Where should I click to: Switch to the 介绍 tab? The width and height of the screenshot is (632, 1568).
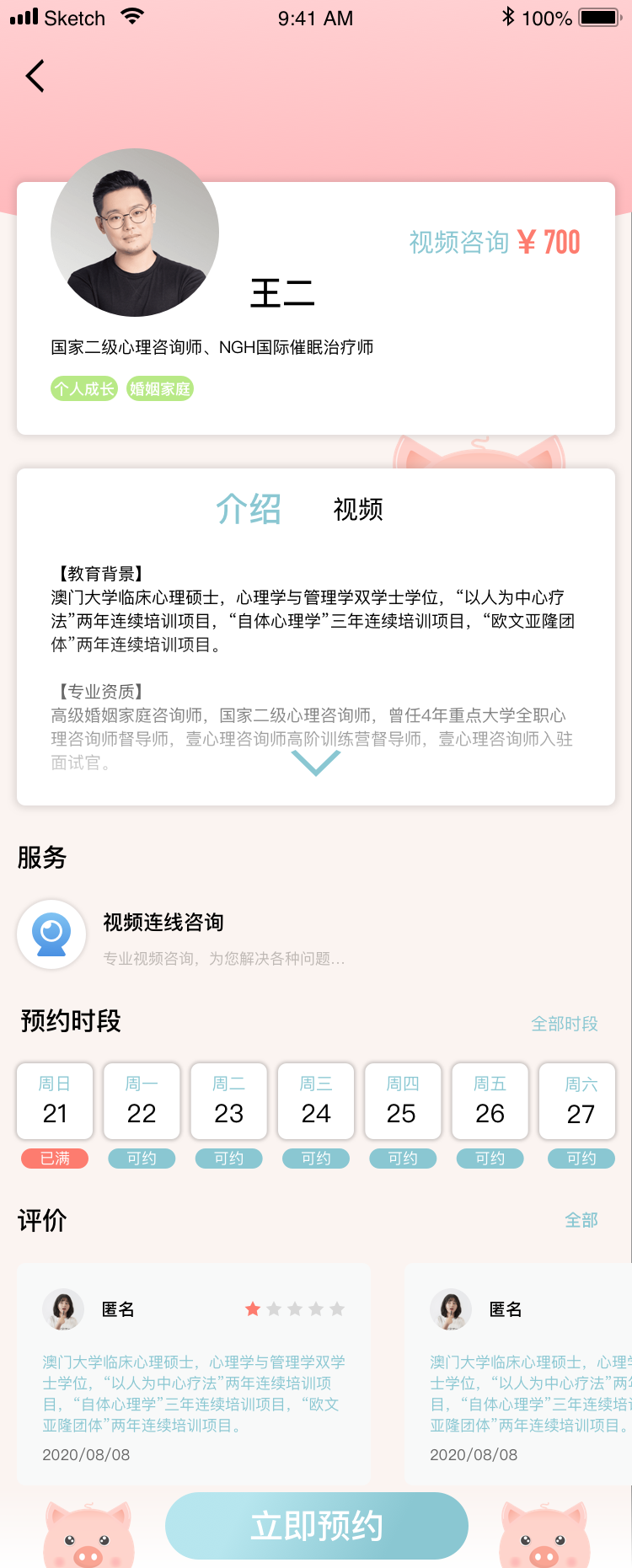click(249, 510)
